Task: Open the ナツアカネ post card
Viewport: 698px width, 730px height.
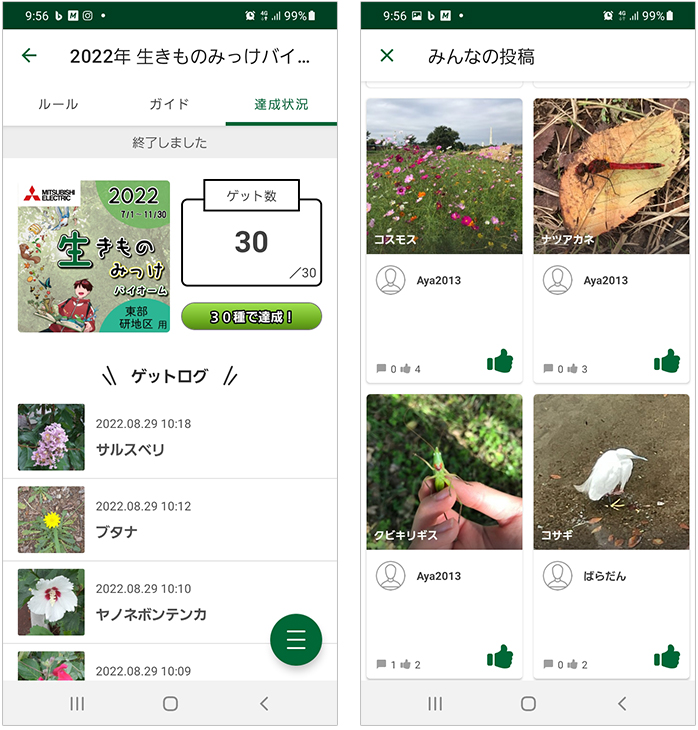Action: [x=611, y=176]
